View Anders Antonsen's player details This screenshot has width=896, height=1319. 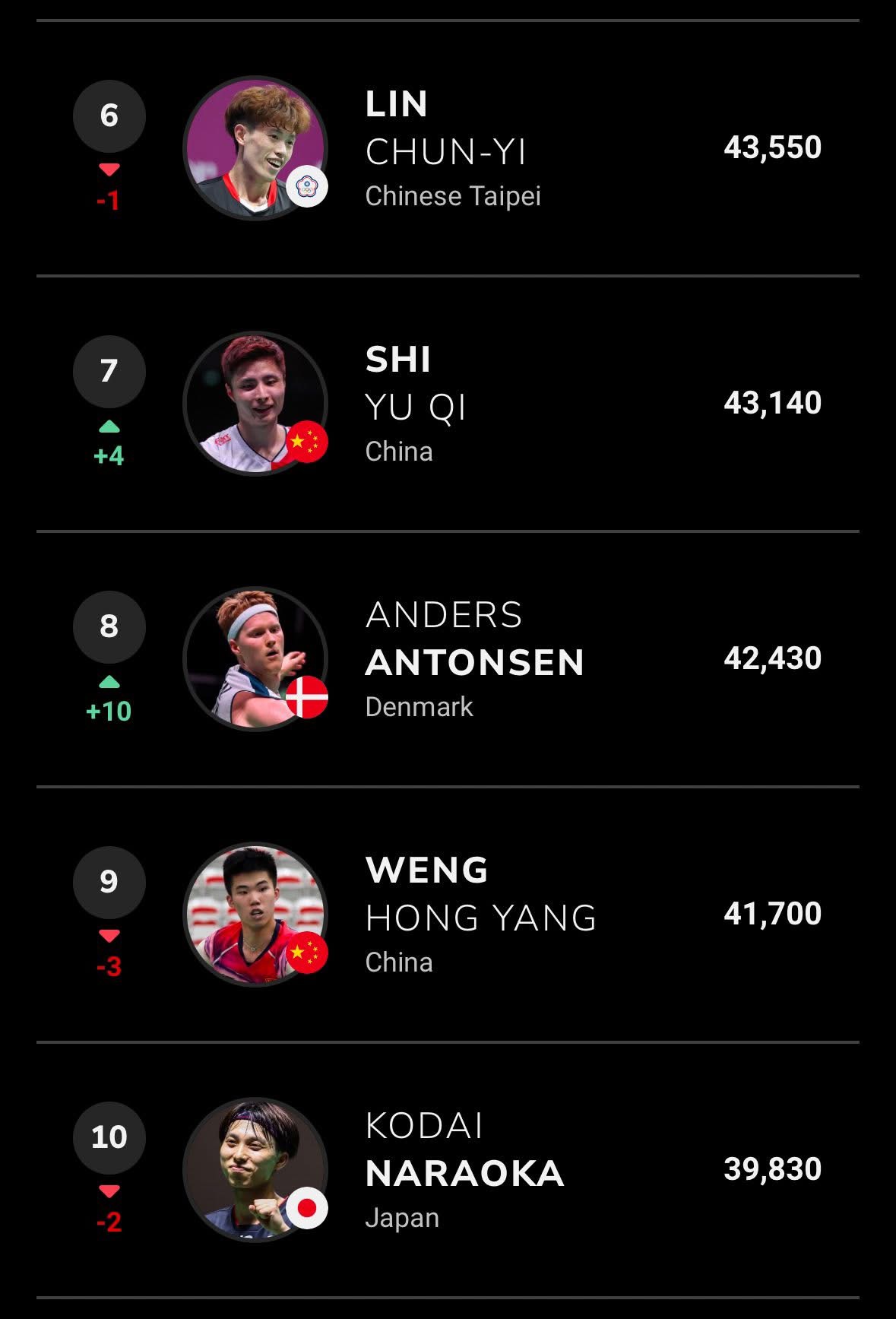click(x=474, y=659)
